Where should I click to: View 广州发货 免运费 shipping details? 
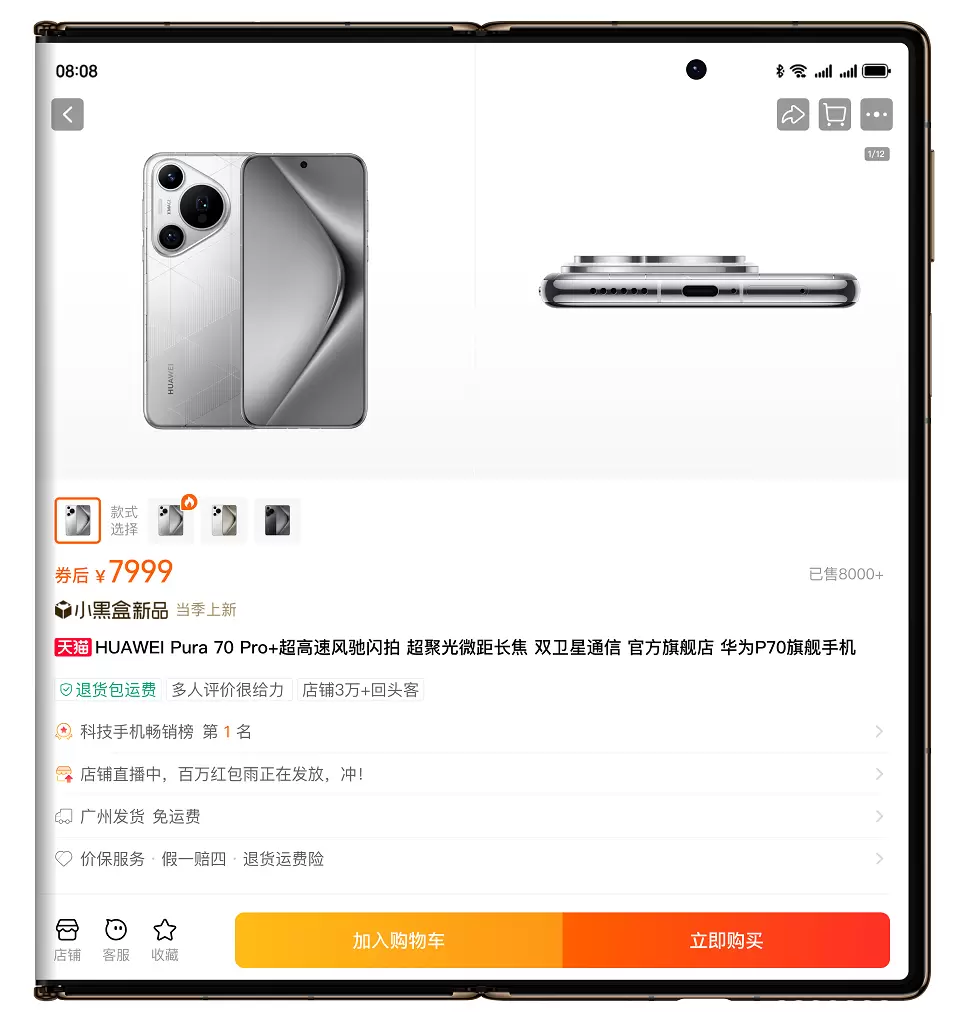470,817
